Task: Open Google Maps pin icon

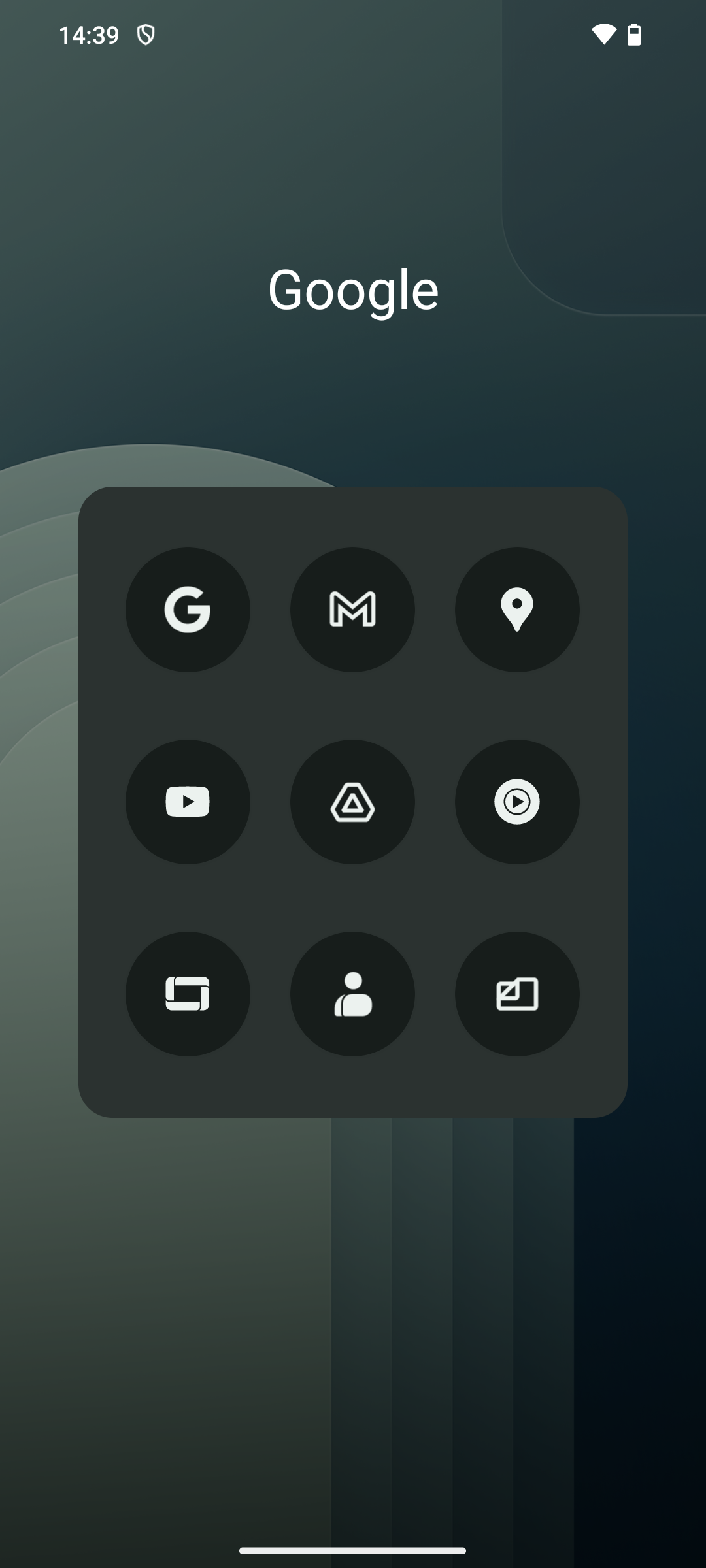Action: [517, 610]
